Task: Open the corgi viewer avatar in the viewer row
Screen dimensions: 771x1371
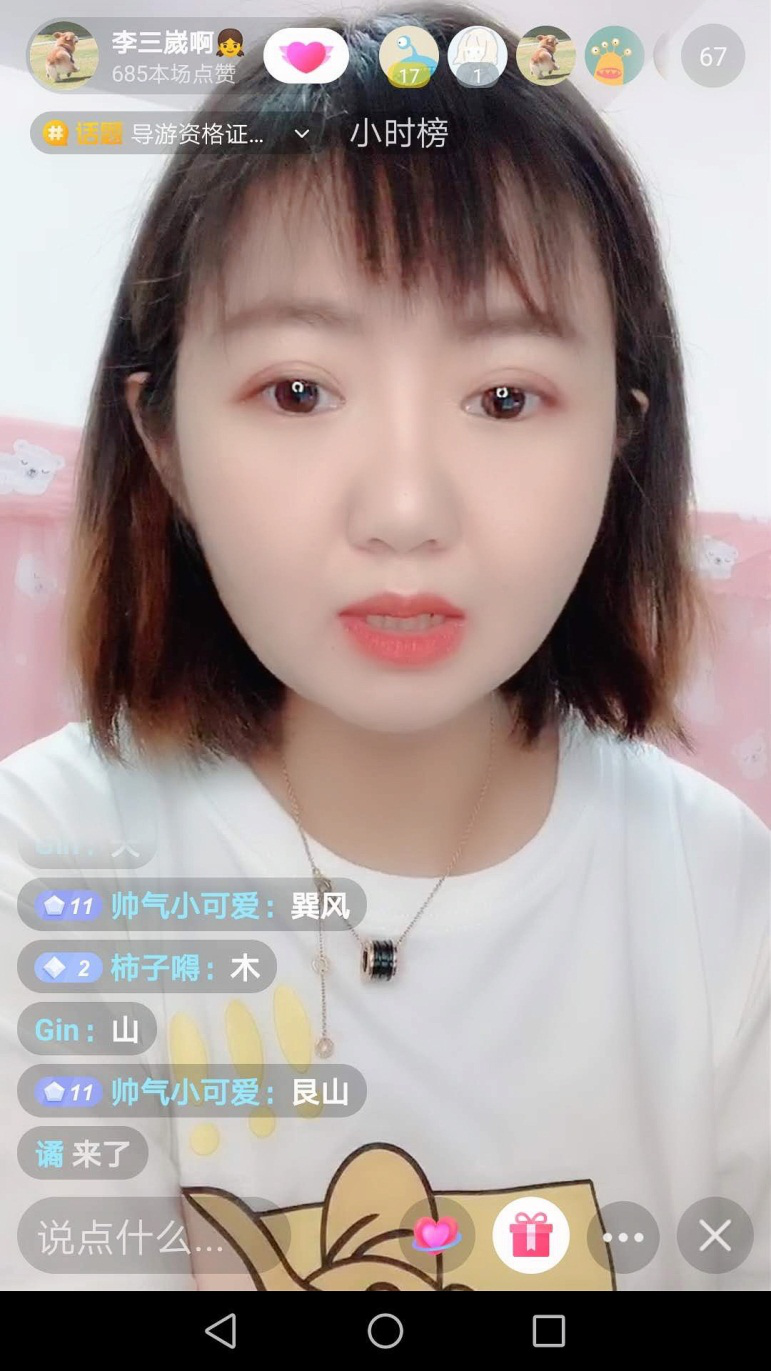Action: pos(546,56)
